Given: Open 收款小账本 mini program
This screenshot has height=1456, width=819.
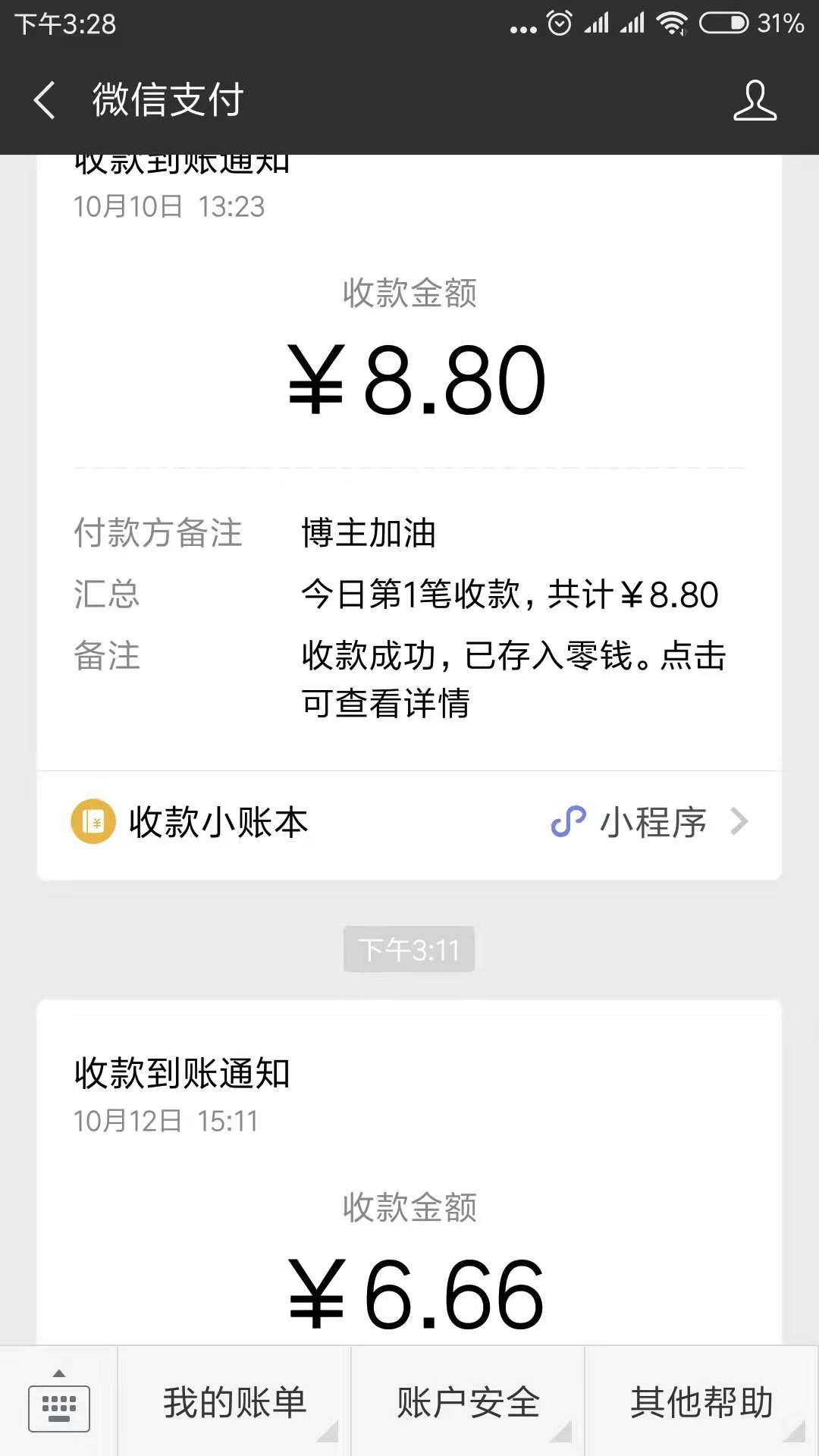Looking at the screenshot, I should click(x=409, y=823).
